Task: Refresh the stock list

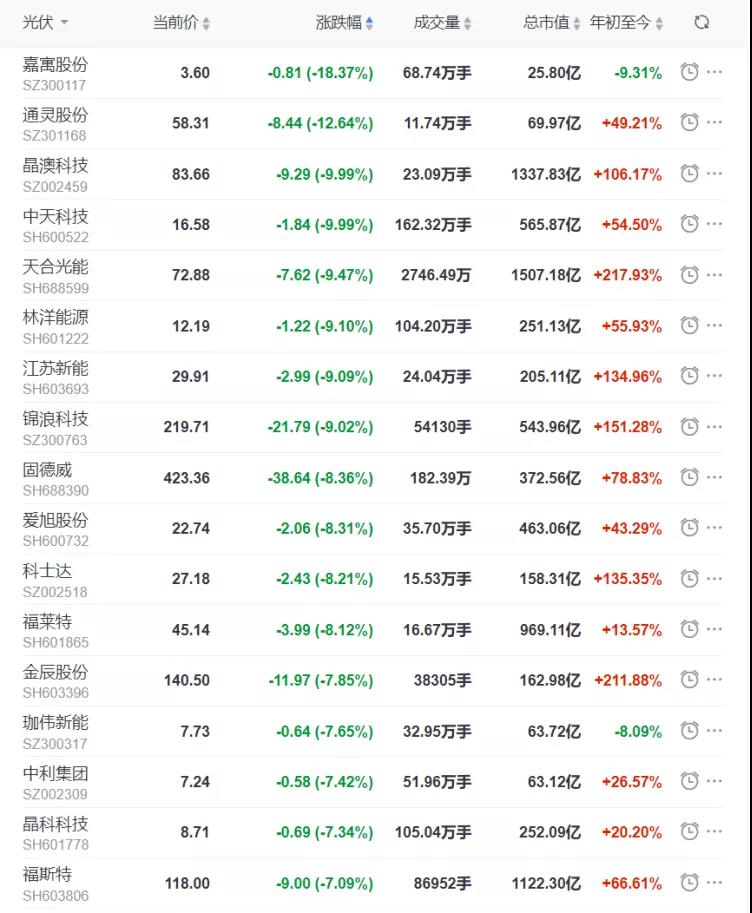Action: pyautogui.click(x=702, y=22)
